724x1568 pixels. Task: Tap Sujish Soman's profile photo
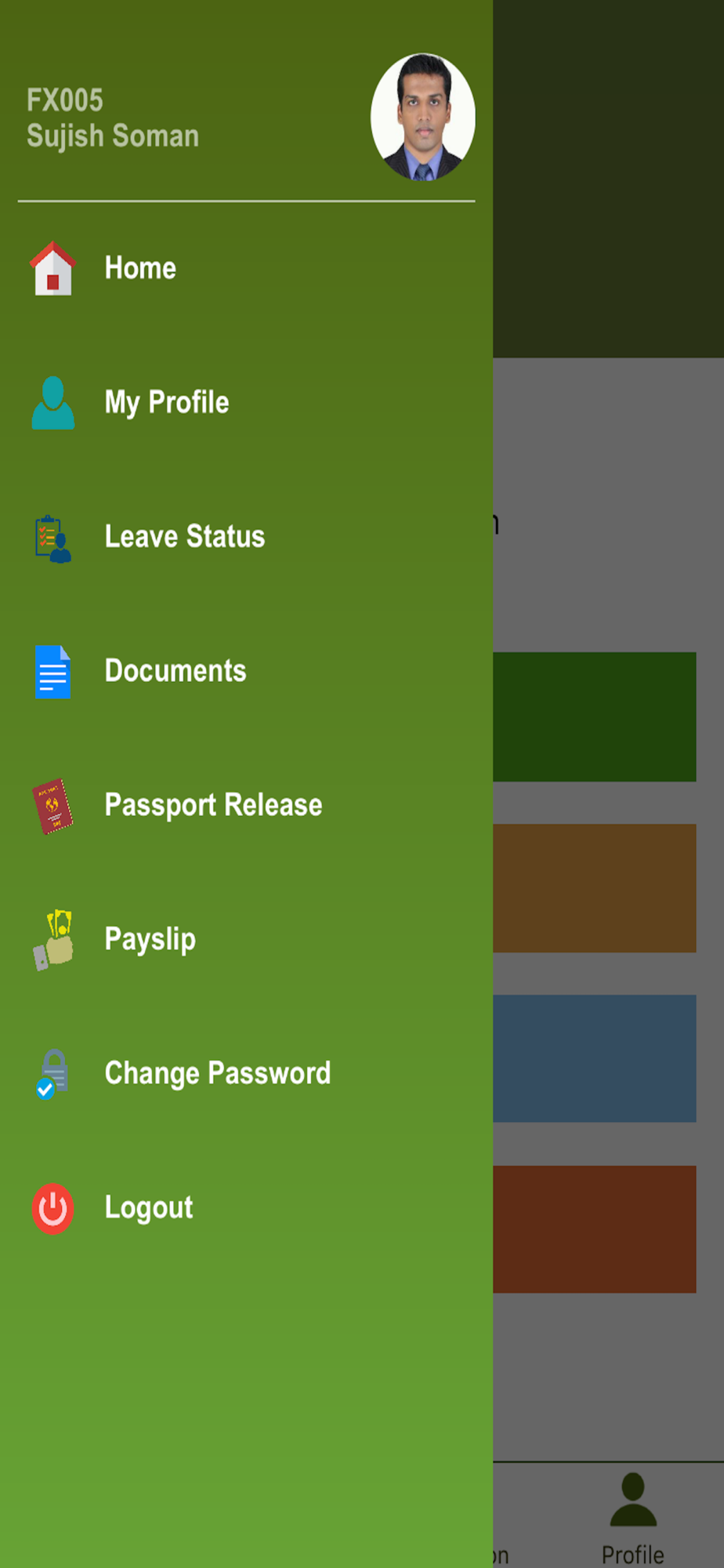pyautogui.click(x=422, y=118)
